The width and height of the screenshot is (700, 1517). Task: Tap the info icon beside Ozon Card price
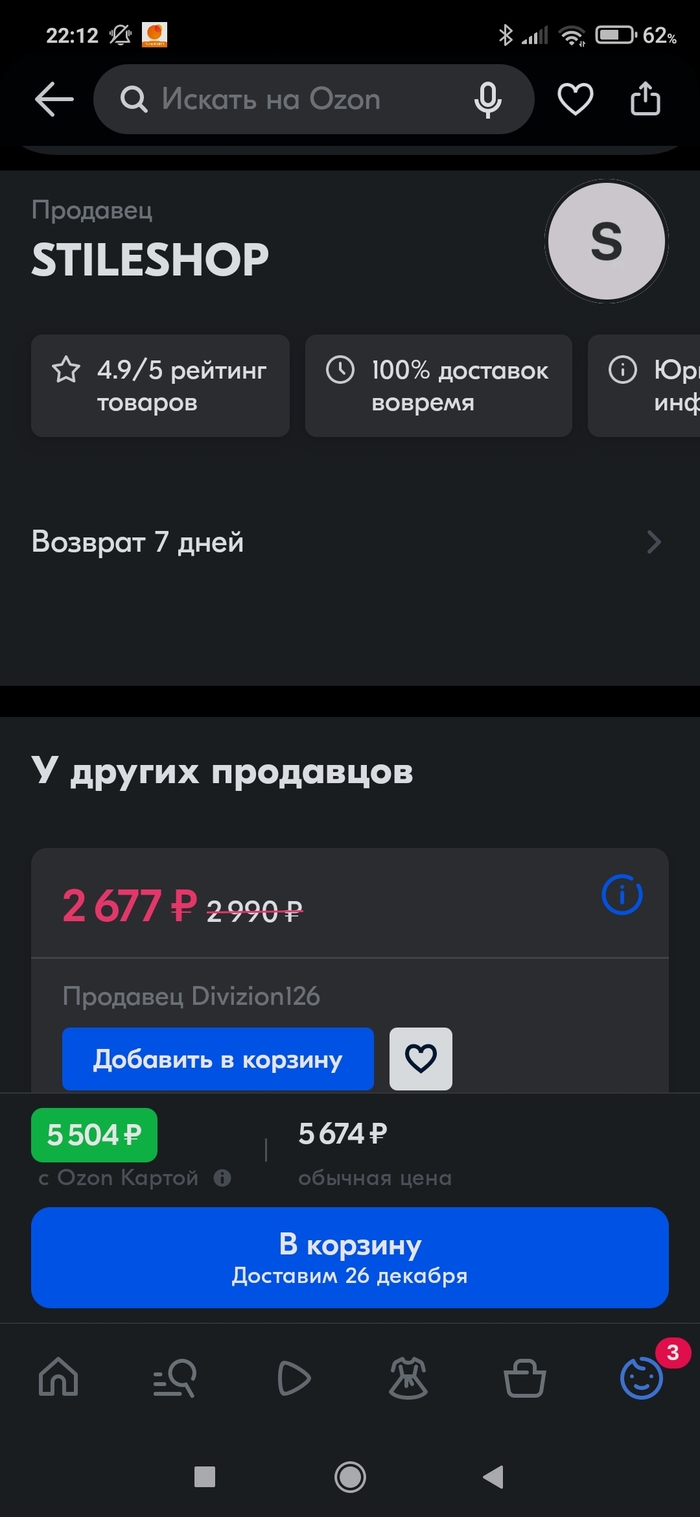(x=222, y=1178)
